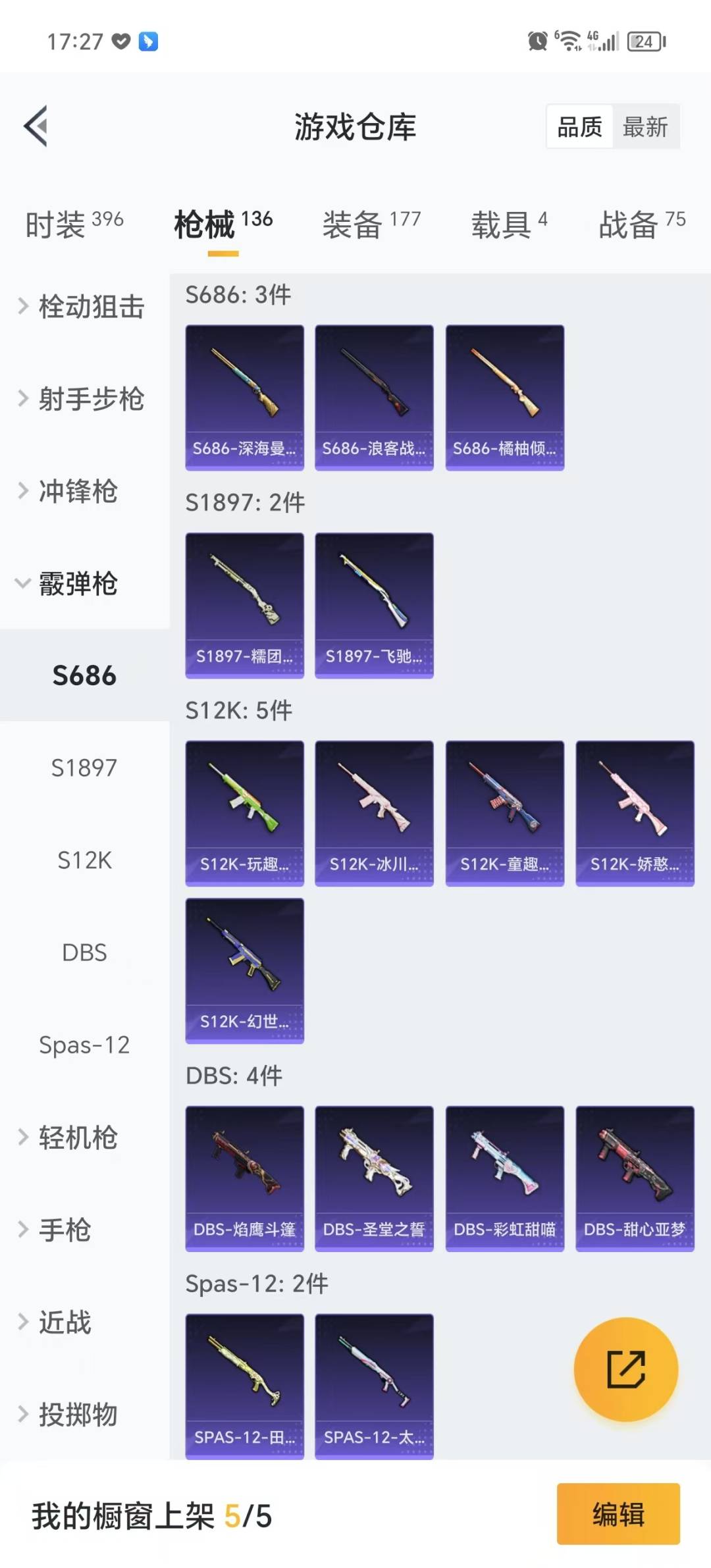
Task: Expand the 栓动狙击 category
Action: pyautogui.click(x=82, y=306)
